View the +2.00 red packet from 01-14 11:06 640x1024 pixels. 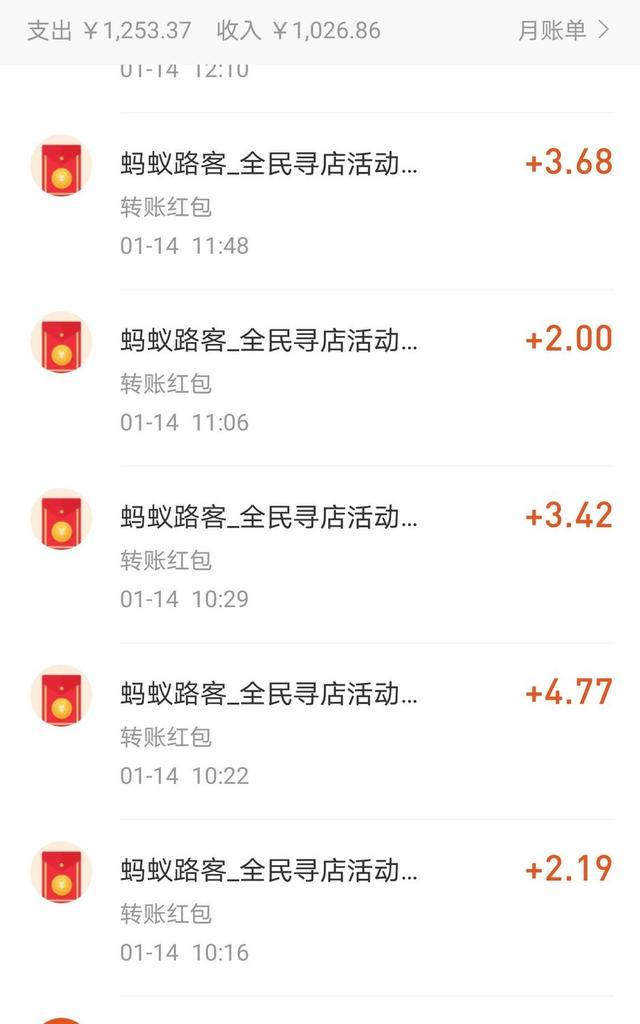320,379
